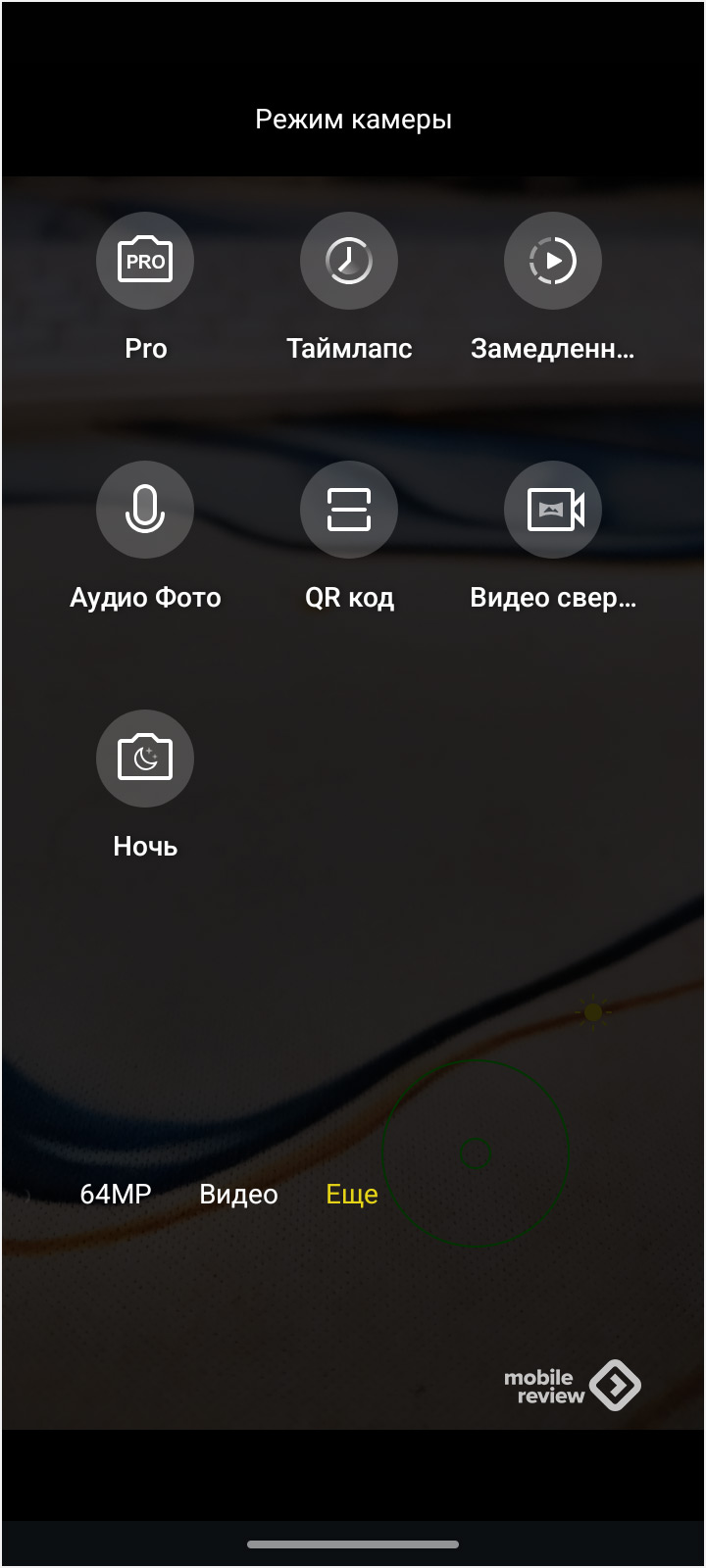Choose the Видео свер… mode
The width and height of the screenshot is (706, 1568).
(x=553, y=510)
